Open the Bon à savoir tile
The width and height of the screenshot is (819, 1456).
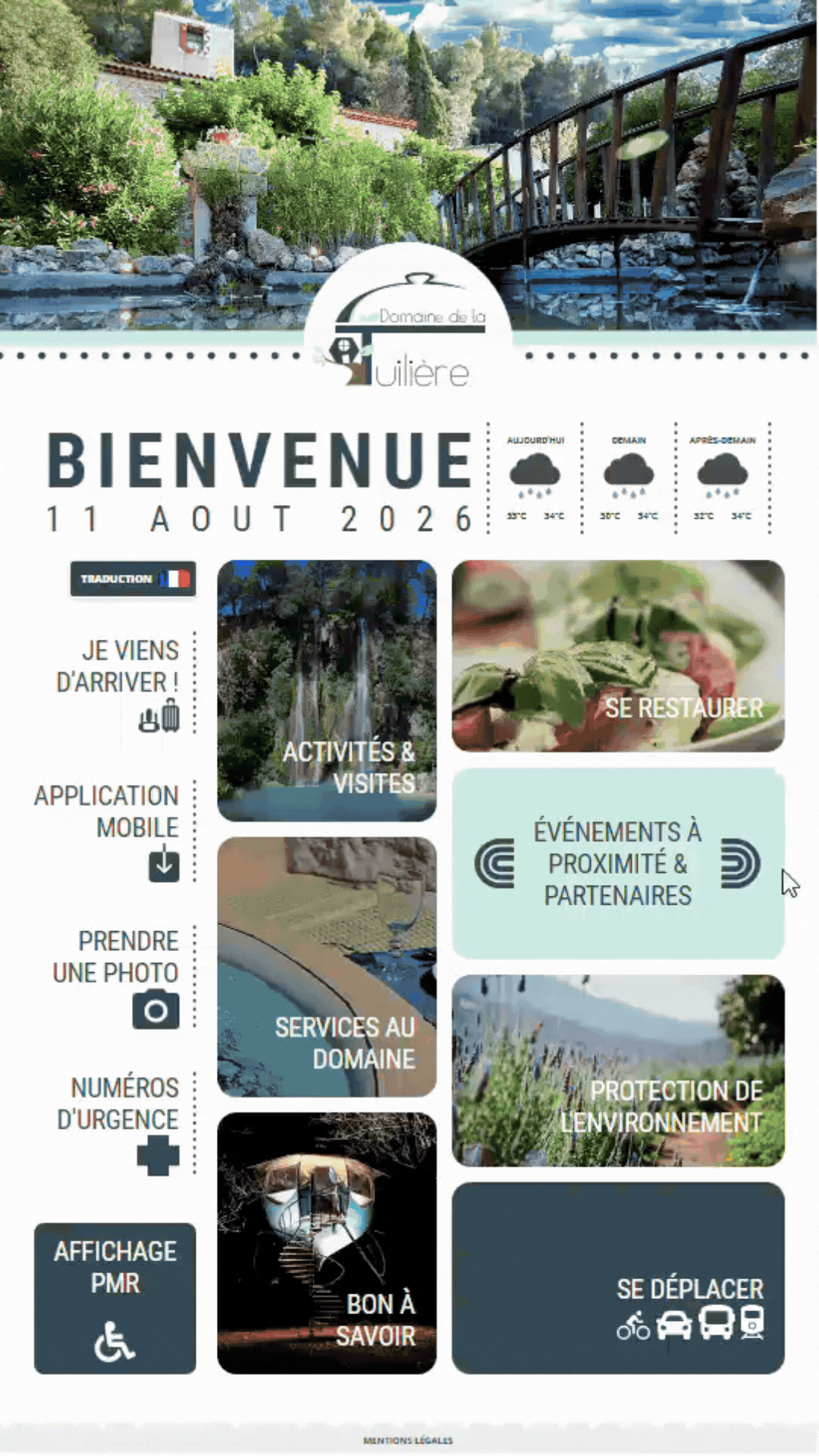click(x=327, y=1244)
